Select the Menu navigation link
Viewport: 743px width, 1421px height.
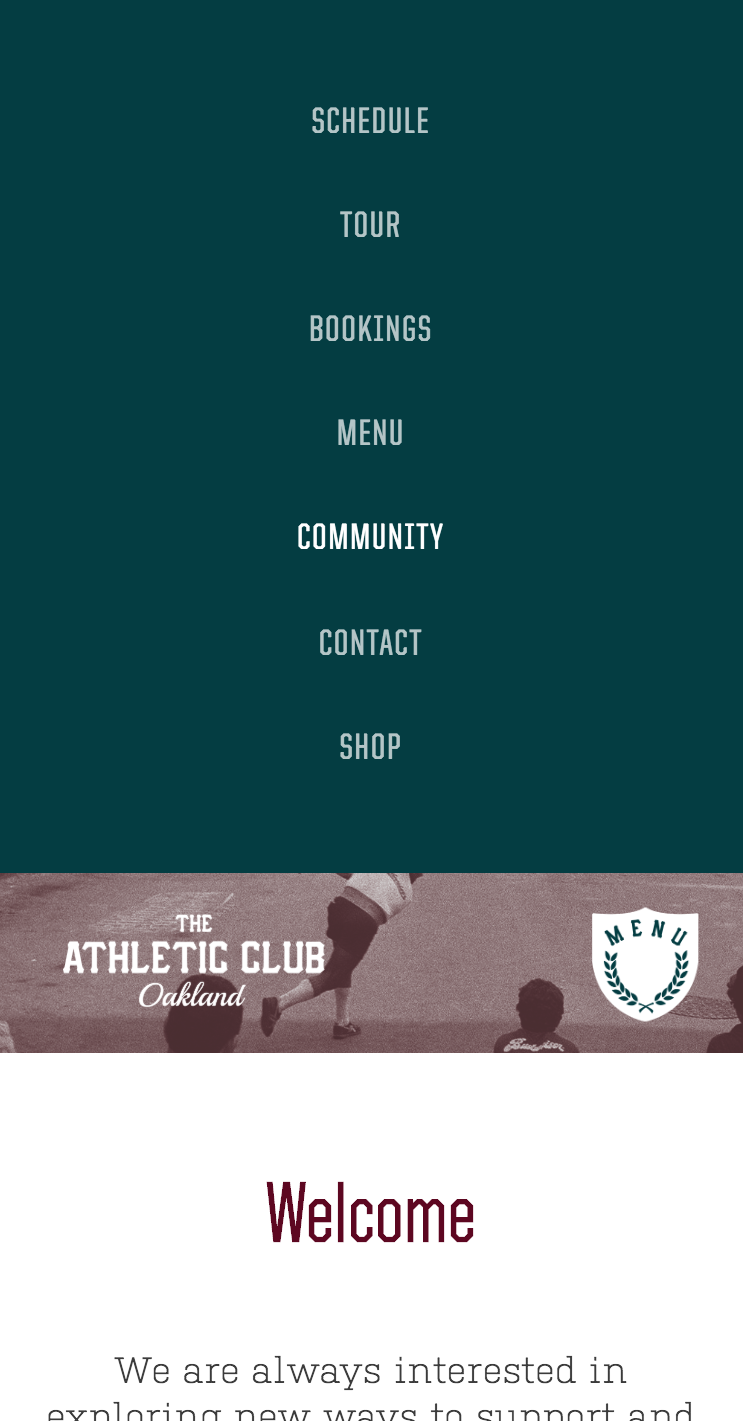(370, 433)
